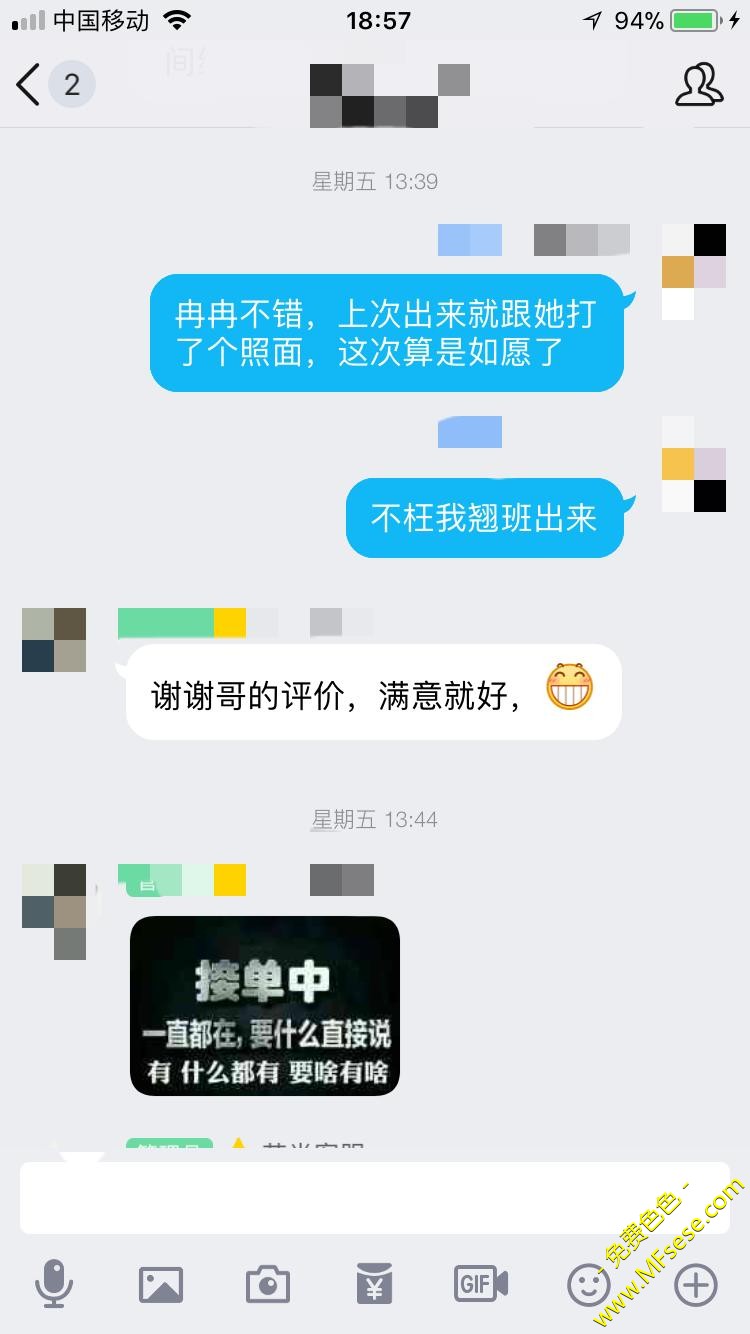Tap the message input field
Screen dimensions: 750x1334
tap(374, 1198)
